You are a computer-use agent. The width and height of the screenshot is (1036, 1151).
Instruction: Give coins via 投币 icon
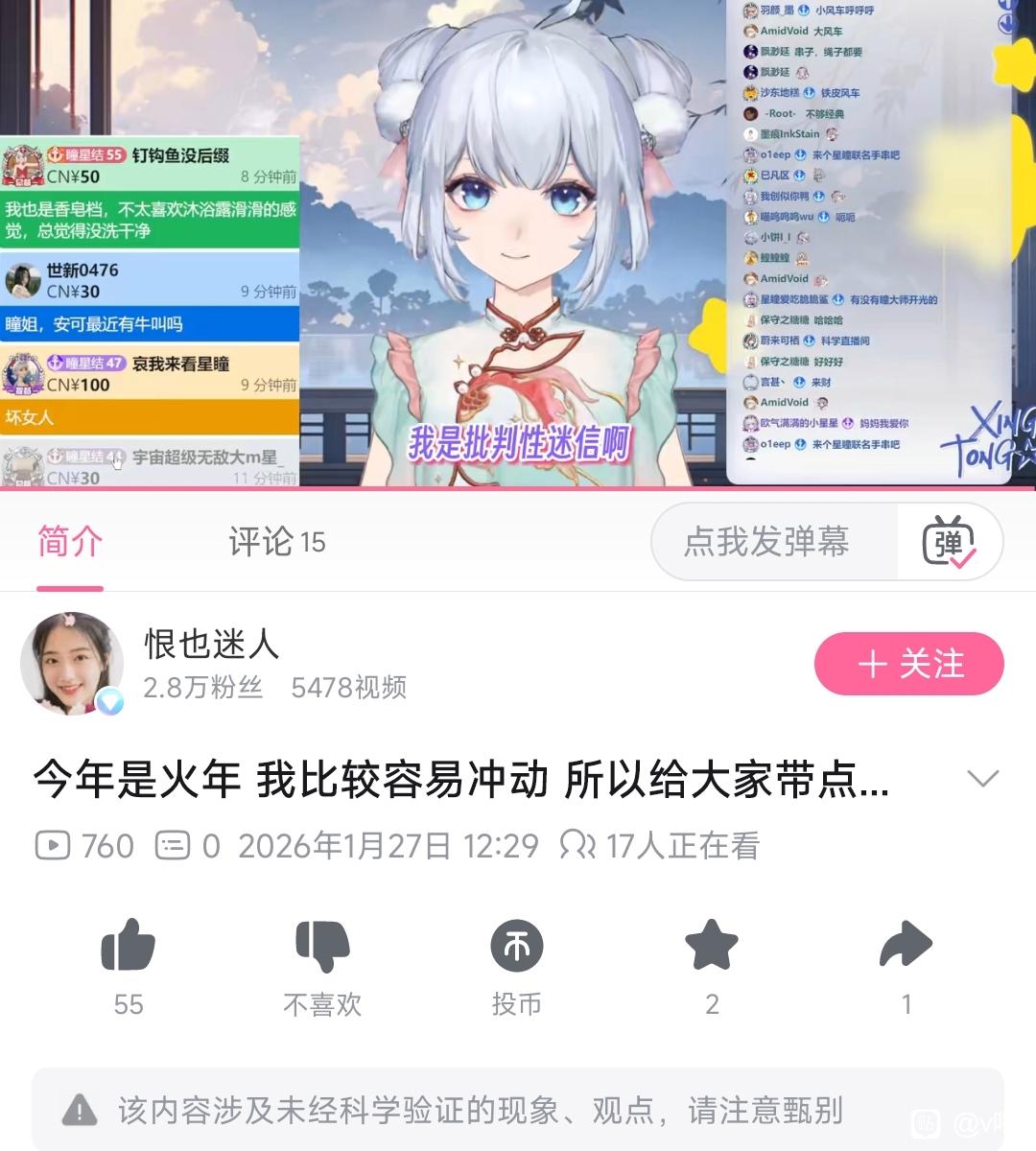[x=517, y=946]
